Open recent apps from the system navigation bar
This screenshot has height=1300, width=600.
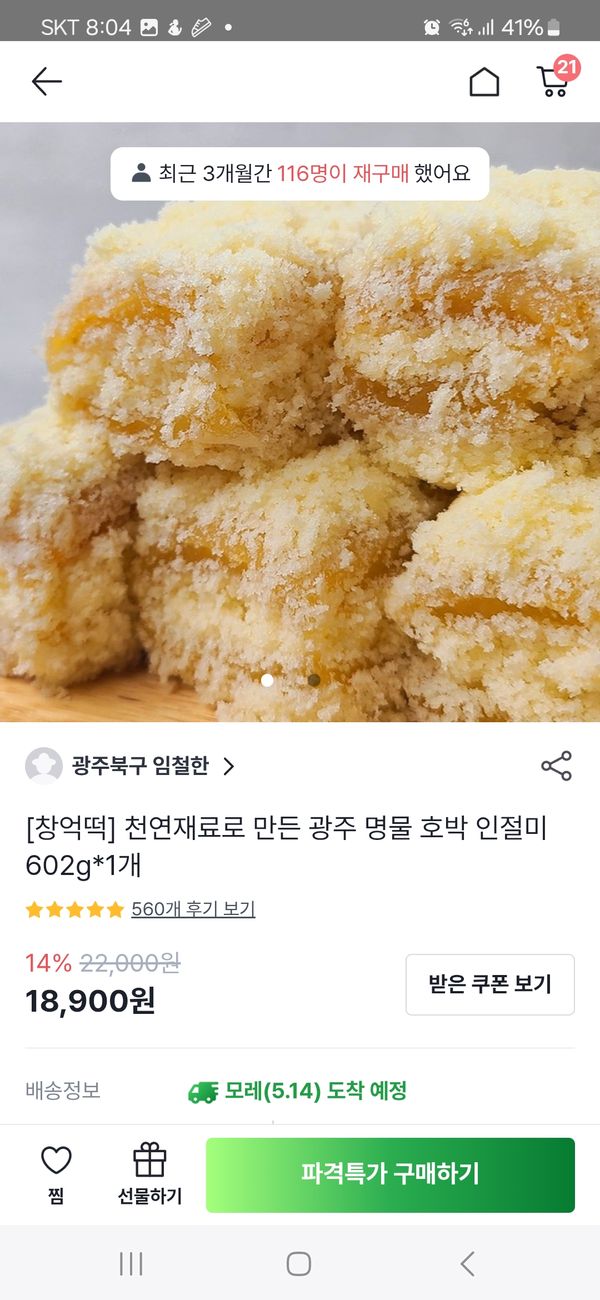coord(131,1263)
